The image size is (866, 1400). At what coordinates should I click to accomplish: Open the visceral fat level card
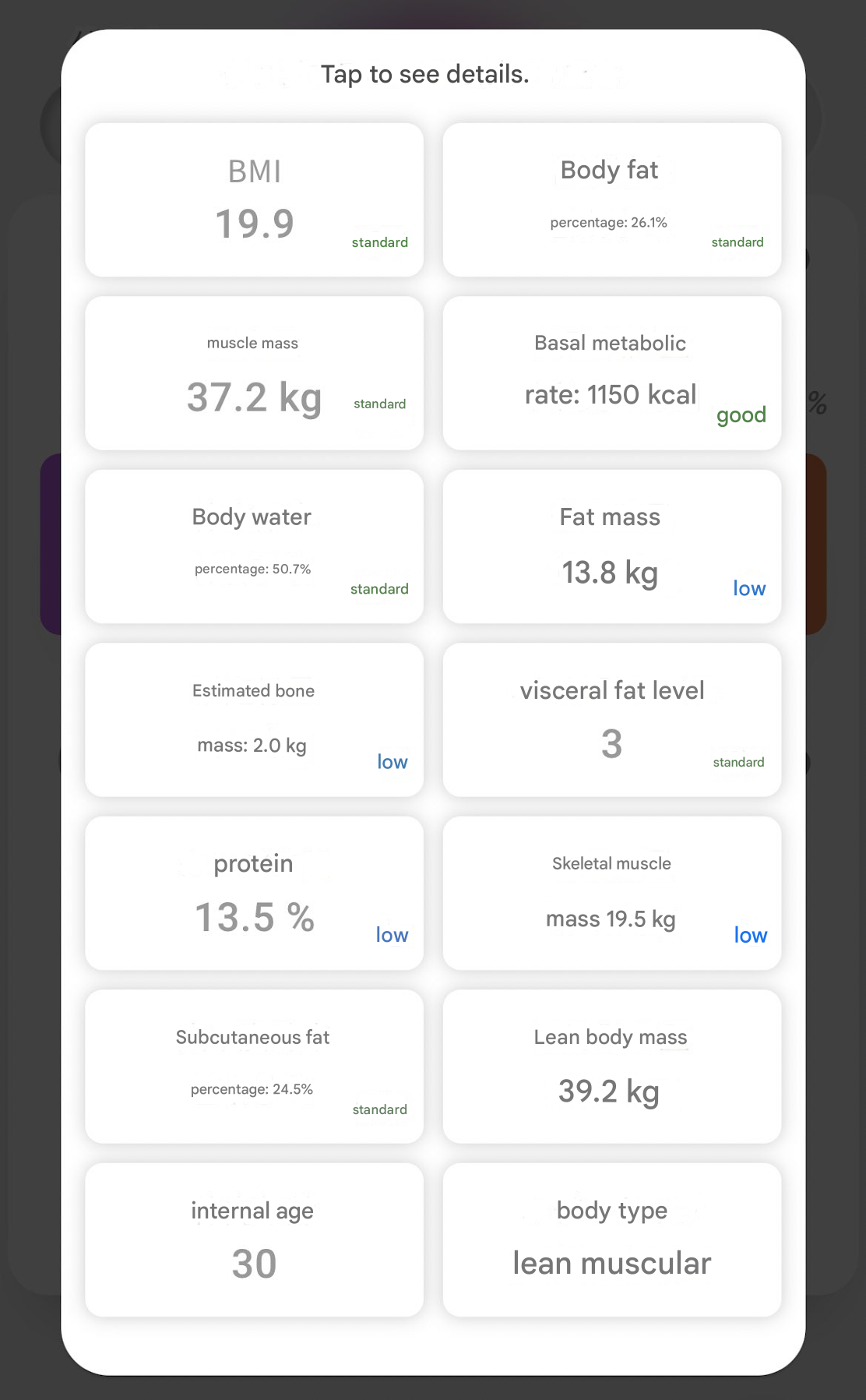point(612,720)
